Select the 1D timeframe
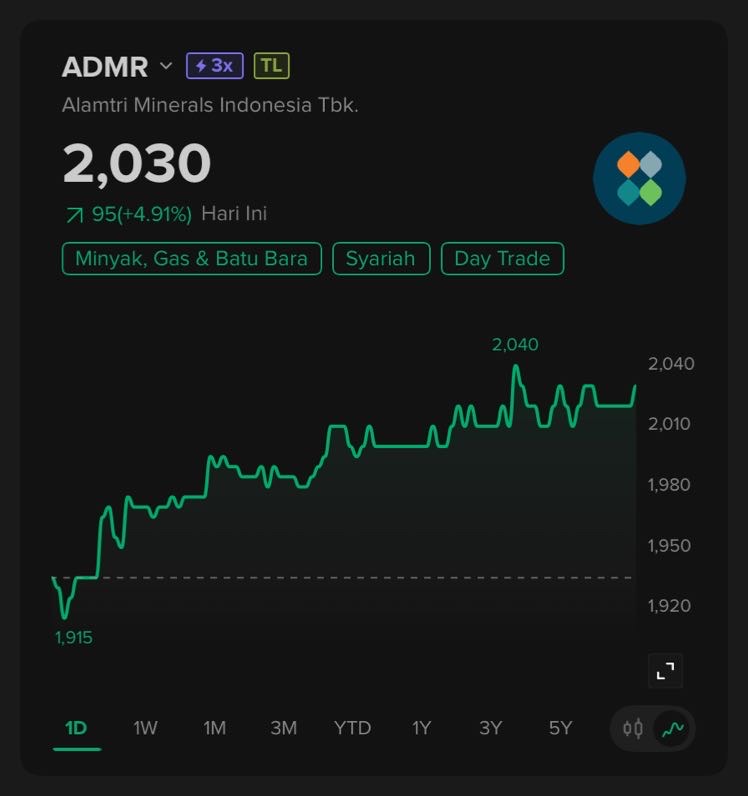Screen dimensions: 748x796 76,728
